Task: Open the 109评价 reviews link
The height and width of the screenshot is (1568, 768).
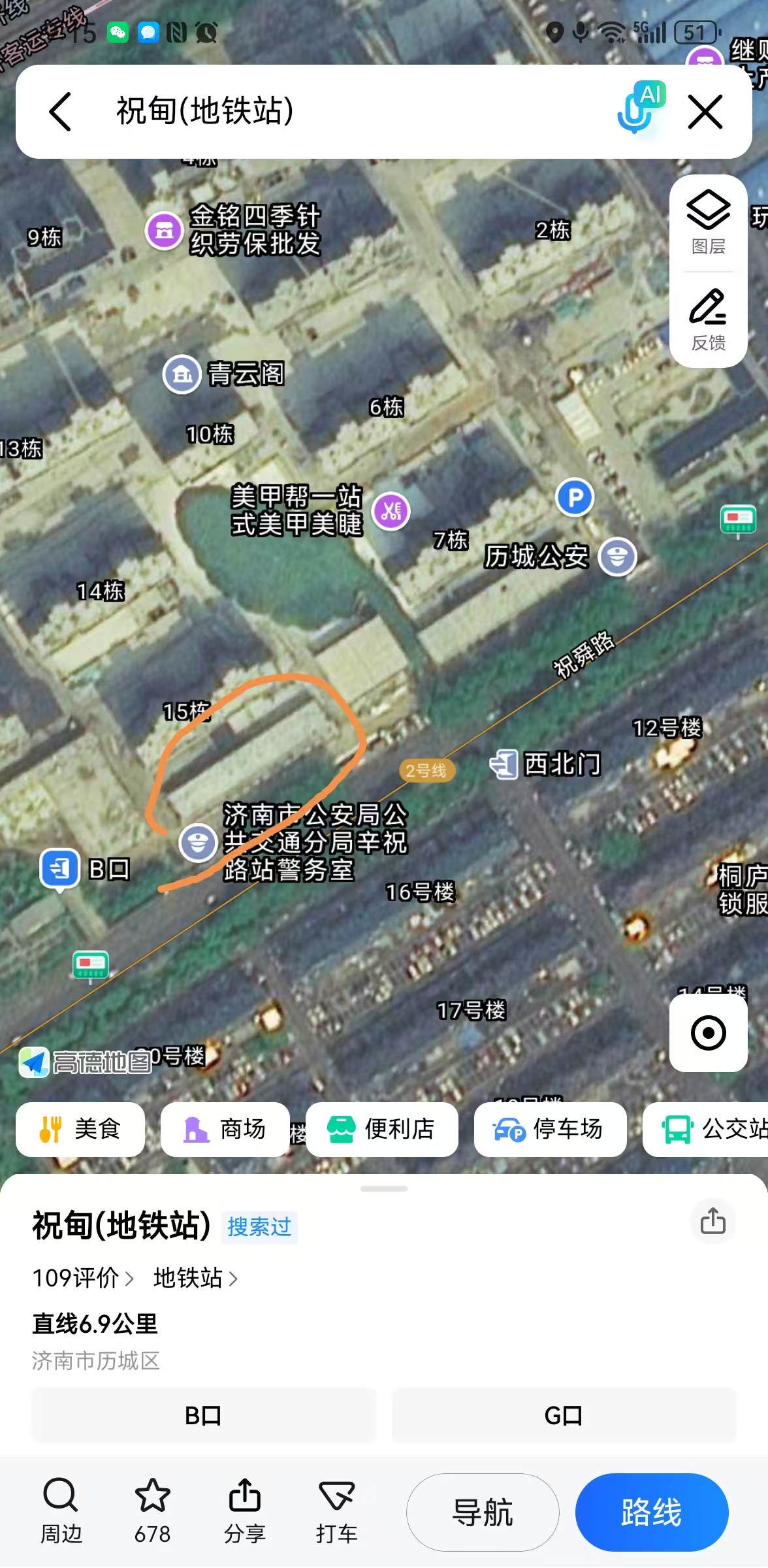Action: tap(83, 1277)
